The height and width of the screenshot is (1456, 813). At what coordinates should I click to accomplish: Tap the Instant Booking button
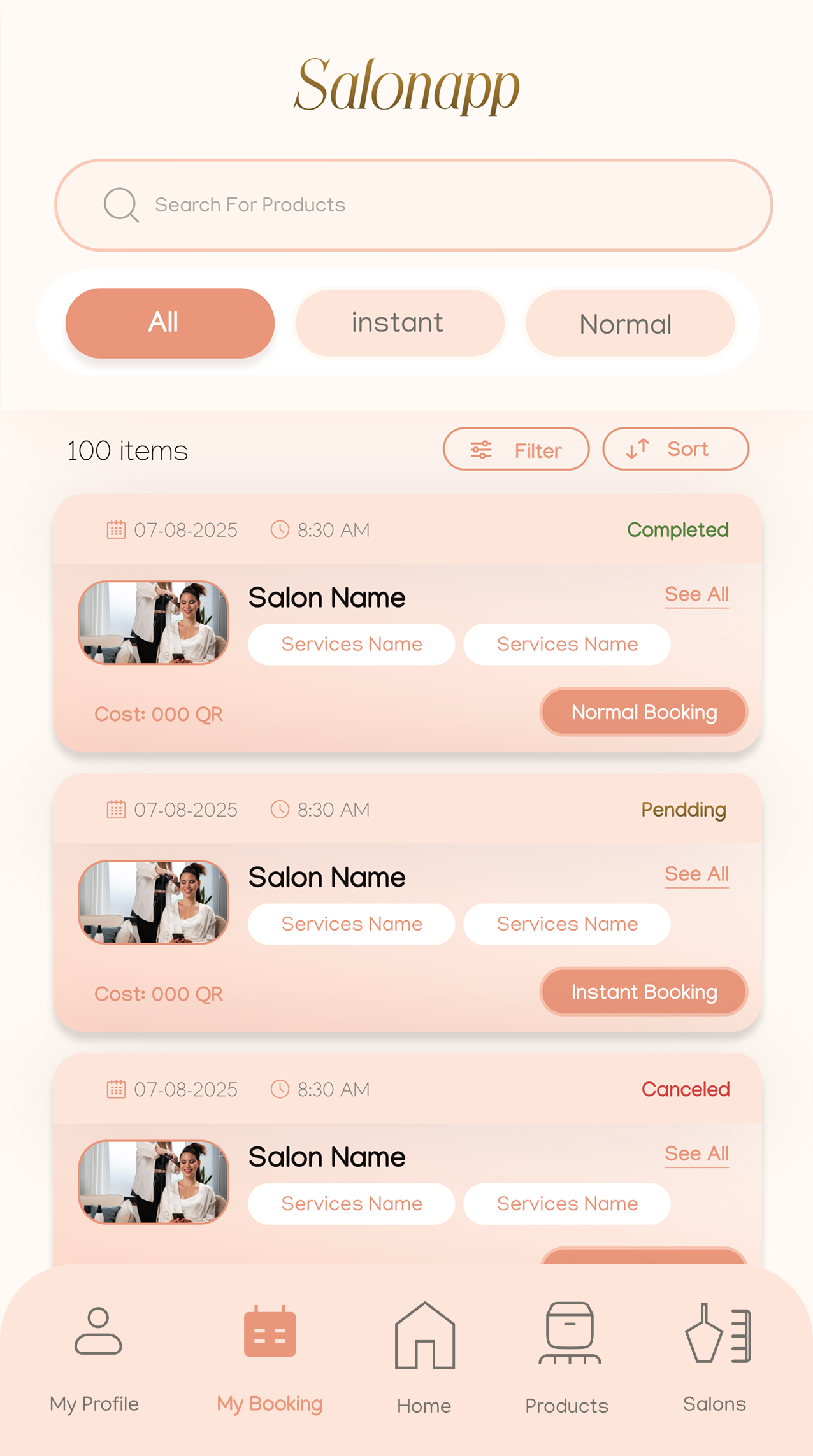tap(644, 992)
